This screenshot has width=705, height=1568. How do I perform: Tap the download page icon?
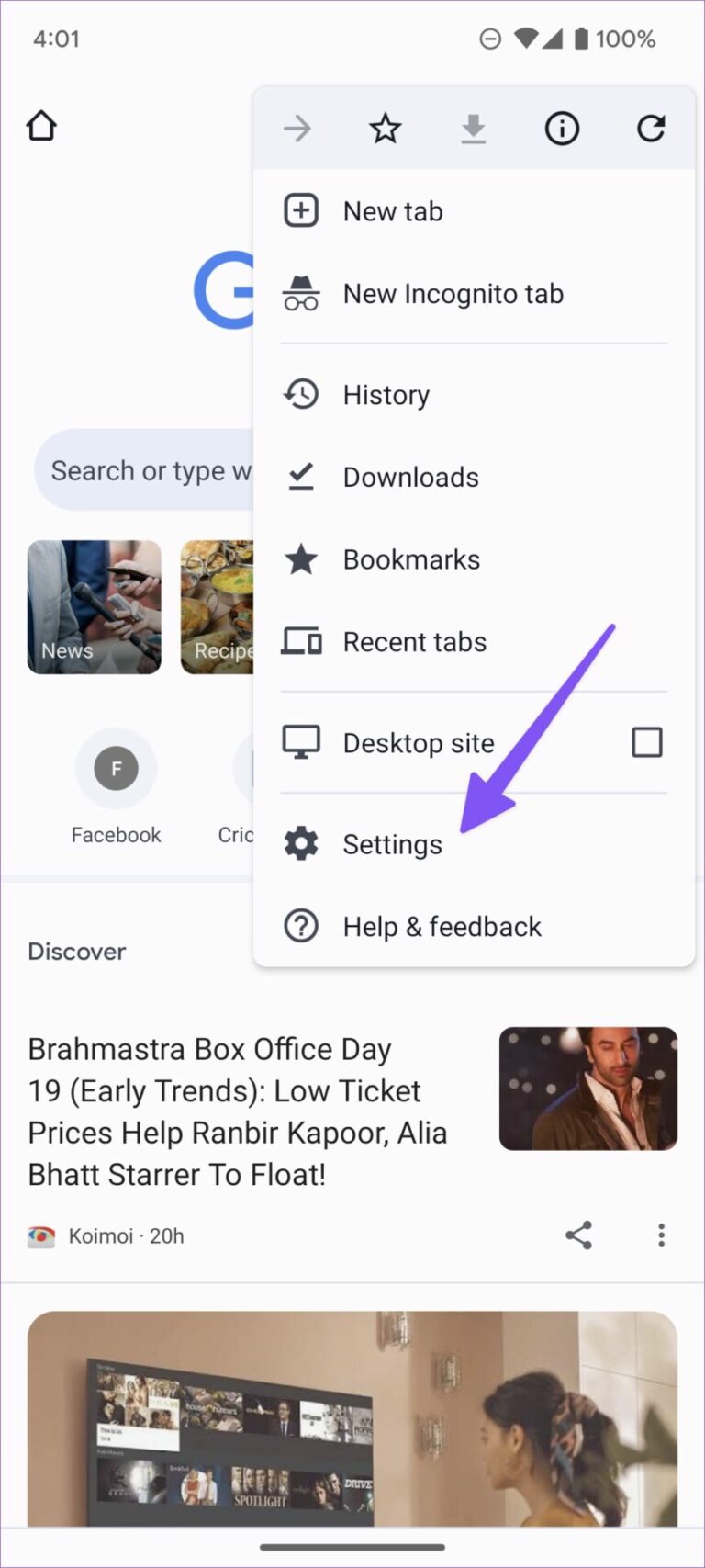click(x=474, y=129)
